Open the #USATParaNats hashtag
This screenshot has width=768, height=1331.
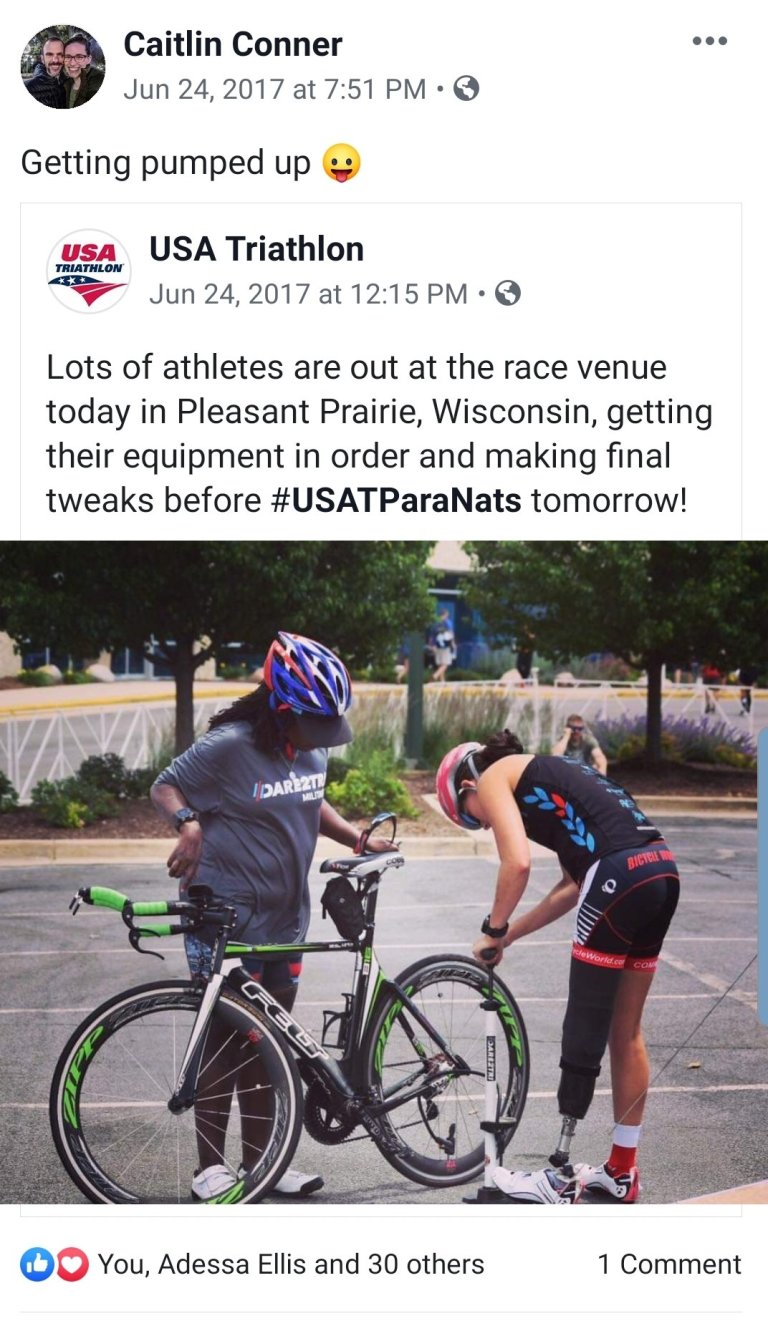(x=396, y=500)
